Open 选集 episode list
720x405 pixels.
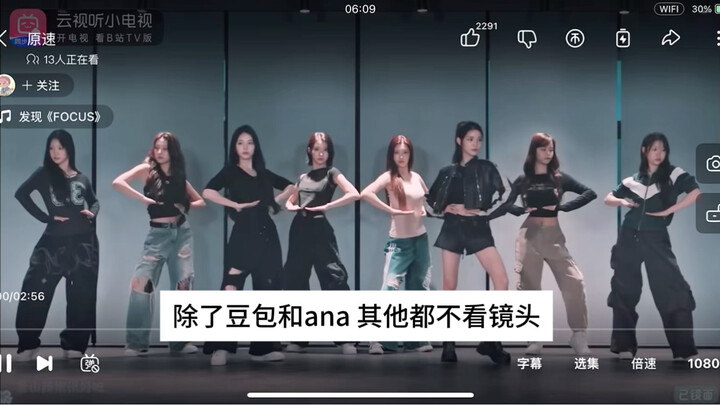pyautogui.click(x=587, y=364)
